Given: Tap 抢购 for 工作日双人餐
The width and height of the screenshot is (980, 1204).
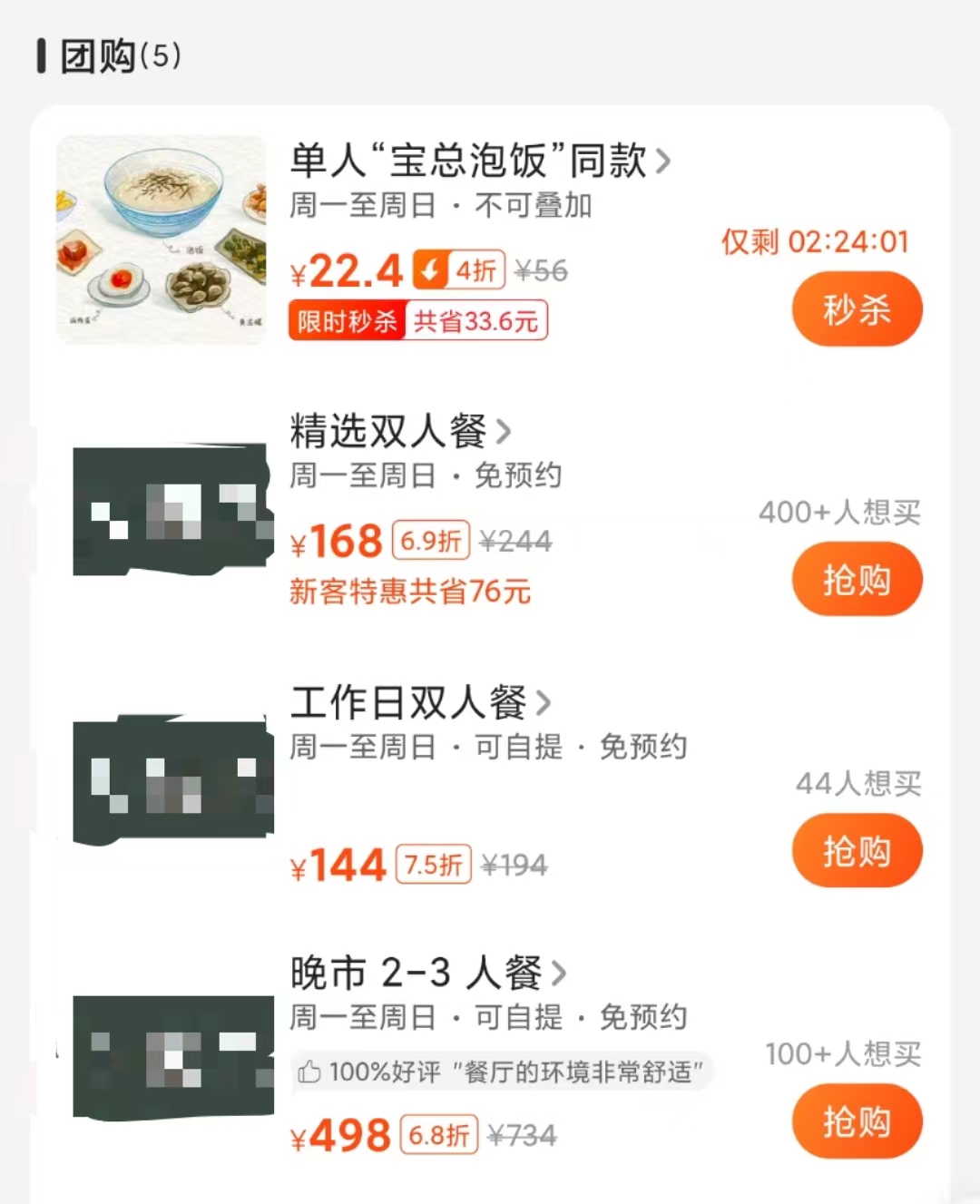Looking at the screenshot, I should point(857,851).
